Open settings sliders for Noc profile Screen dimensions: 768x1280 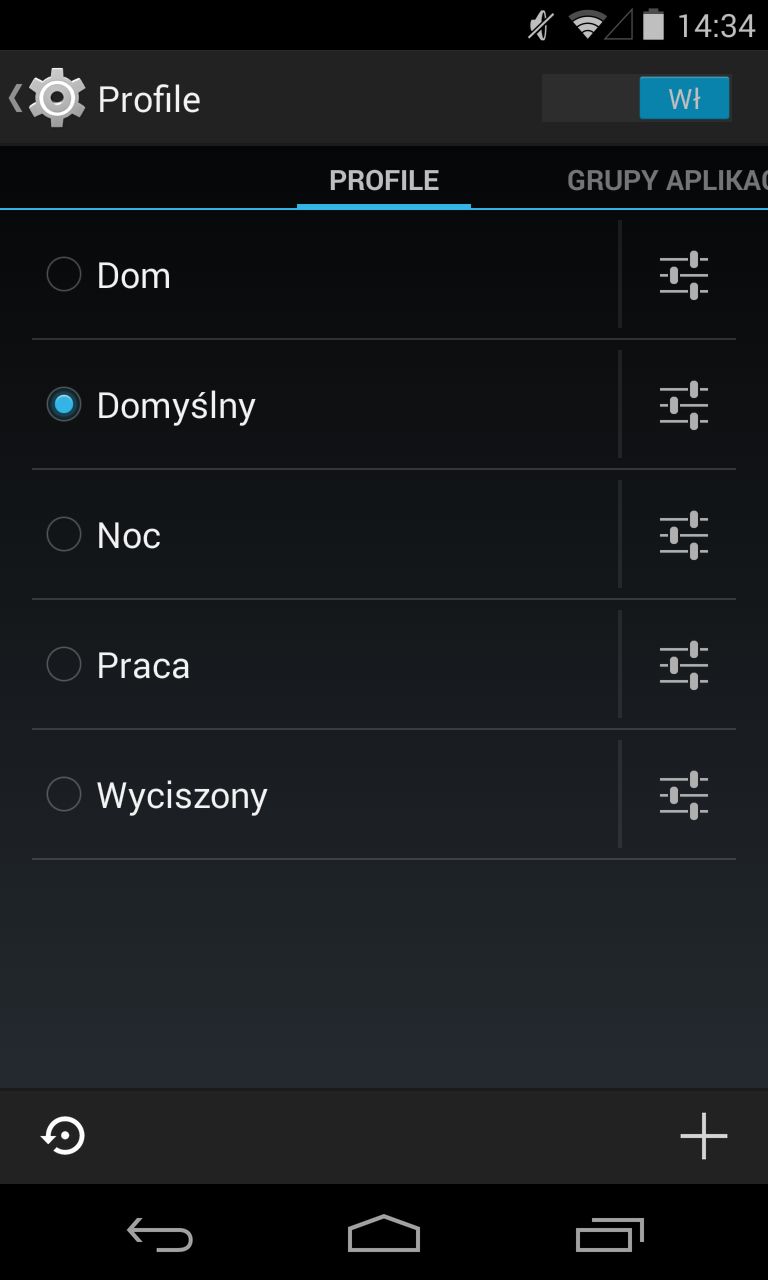point(684,535)
